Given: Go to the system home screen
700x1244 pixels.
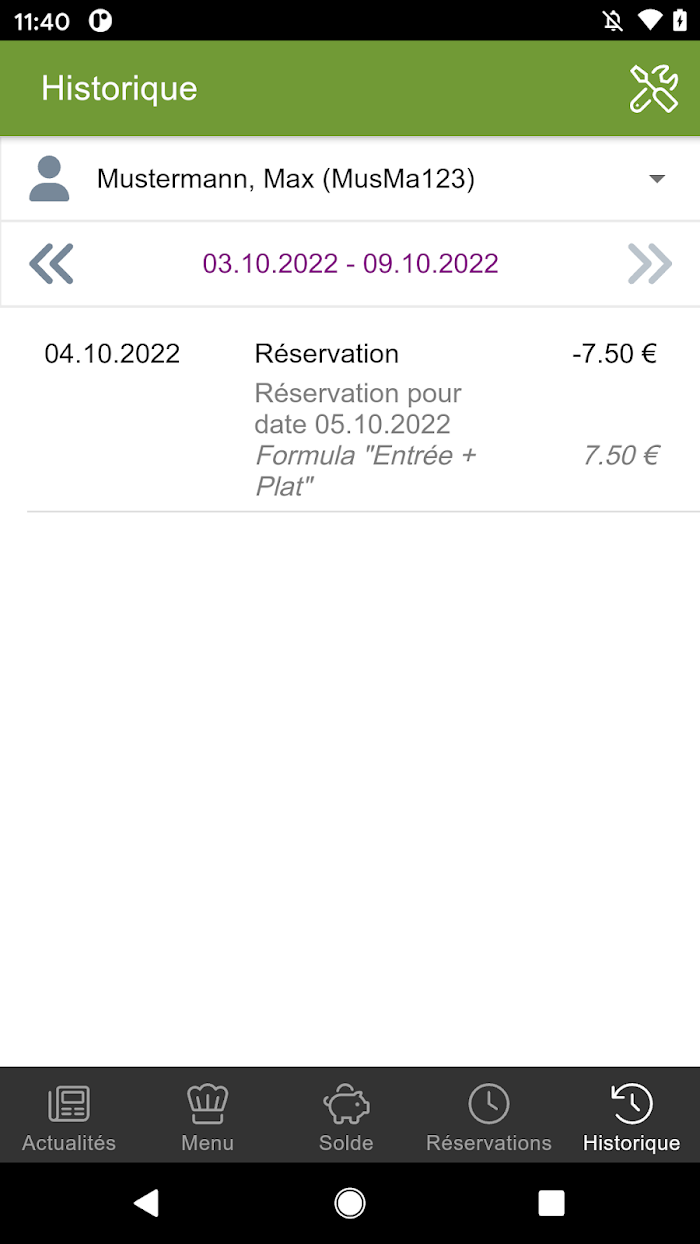Looking at the screenshot, I should [x=350, y=1203].
